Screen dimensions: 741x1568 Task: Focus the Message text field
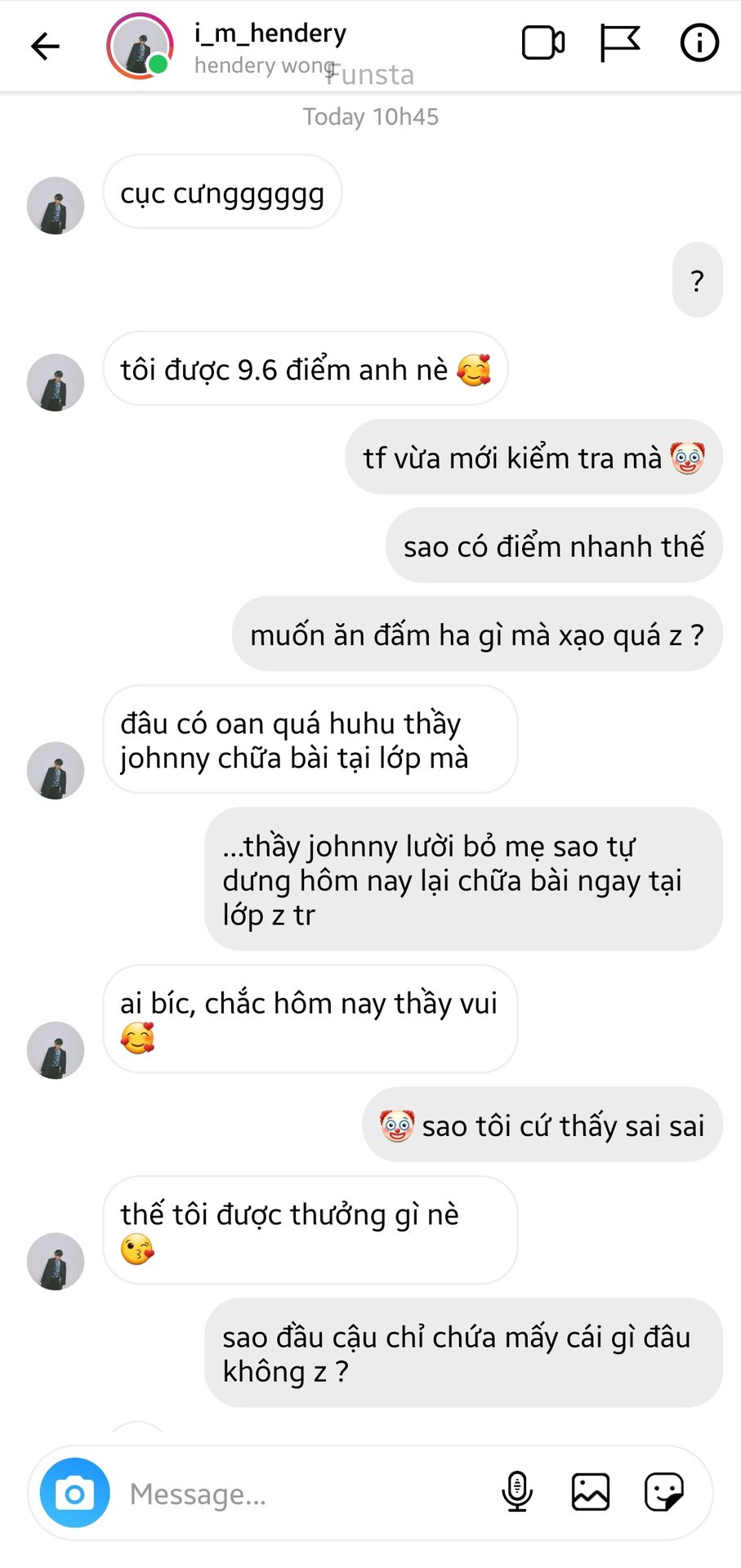click(x=302, y=1494)
